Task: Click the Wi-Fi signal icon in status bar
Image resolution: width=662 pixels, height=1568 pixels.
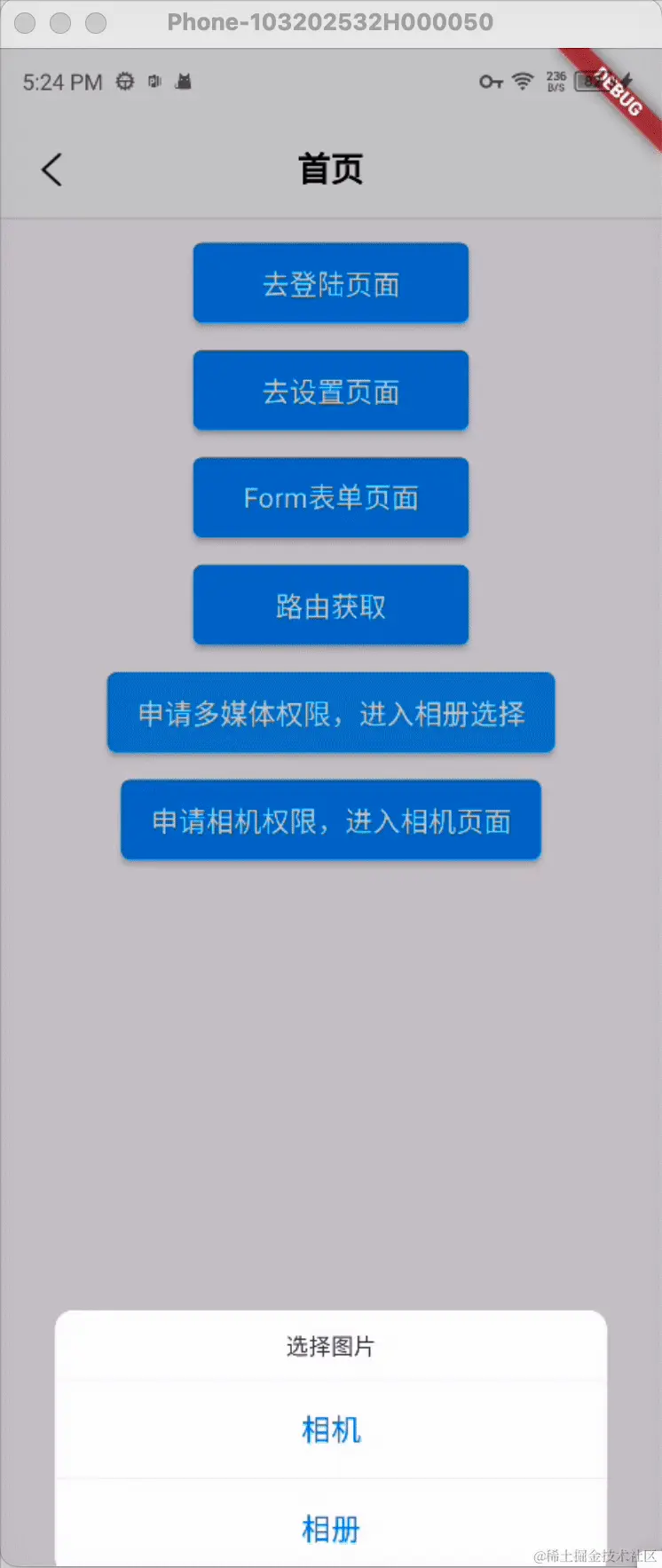Action: click(522, 81)
